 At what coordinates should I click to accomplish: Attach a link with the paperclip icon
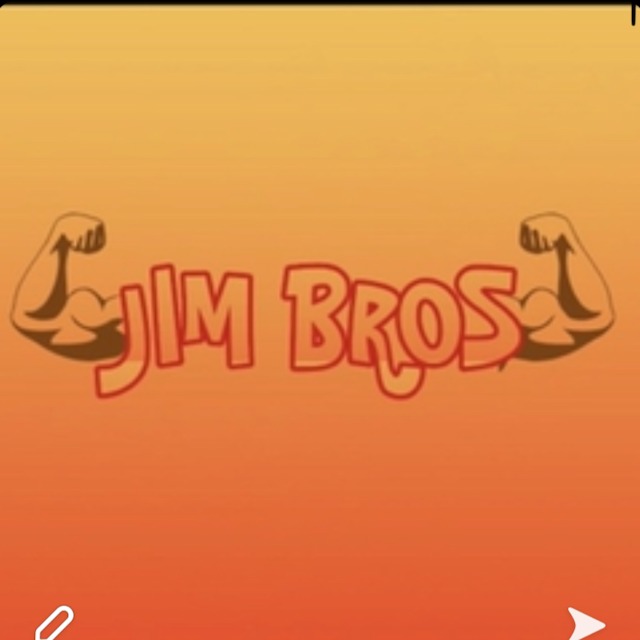pos(54,622)
